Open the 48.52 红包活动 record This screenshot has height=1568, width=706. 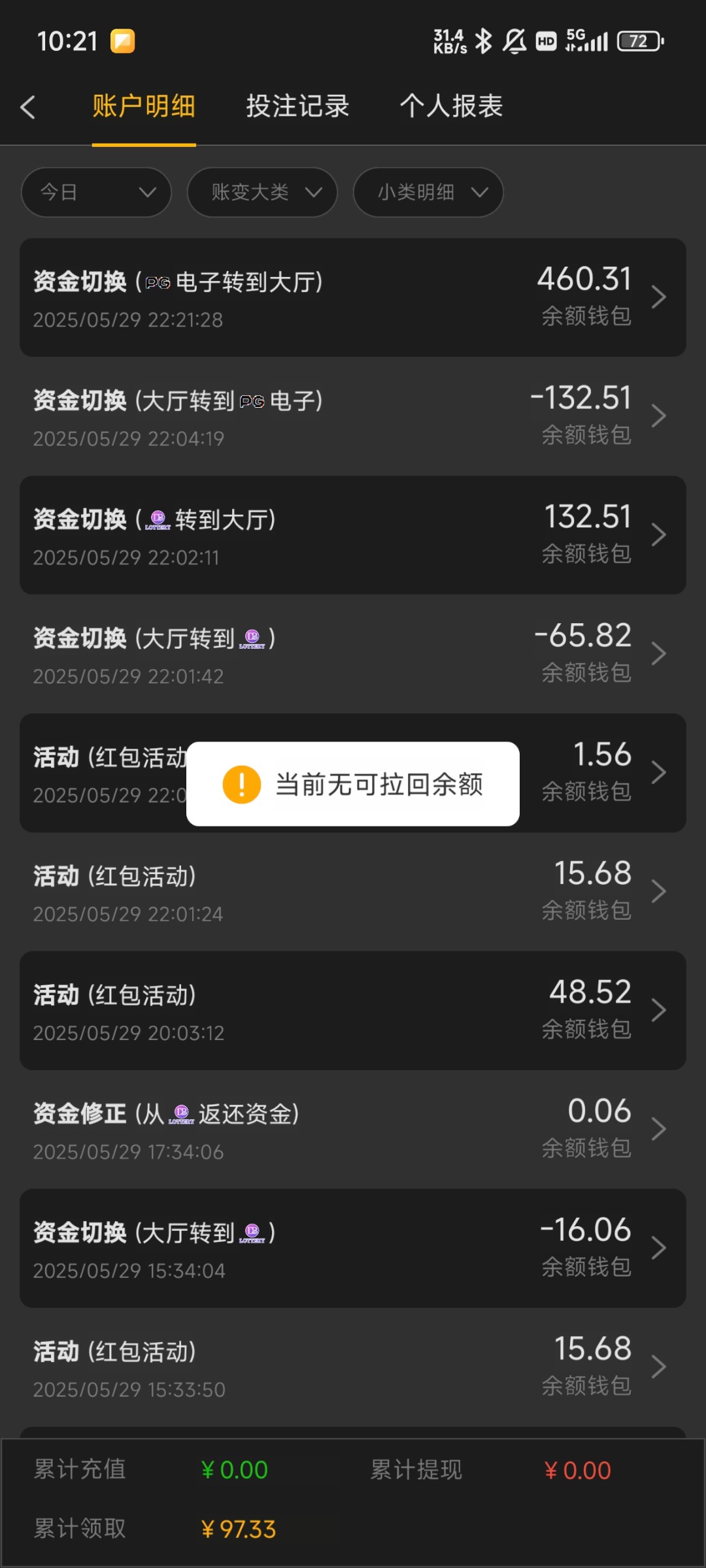(x=353, y=1011)
